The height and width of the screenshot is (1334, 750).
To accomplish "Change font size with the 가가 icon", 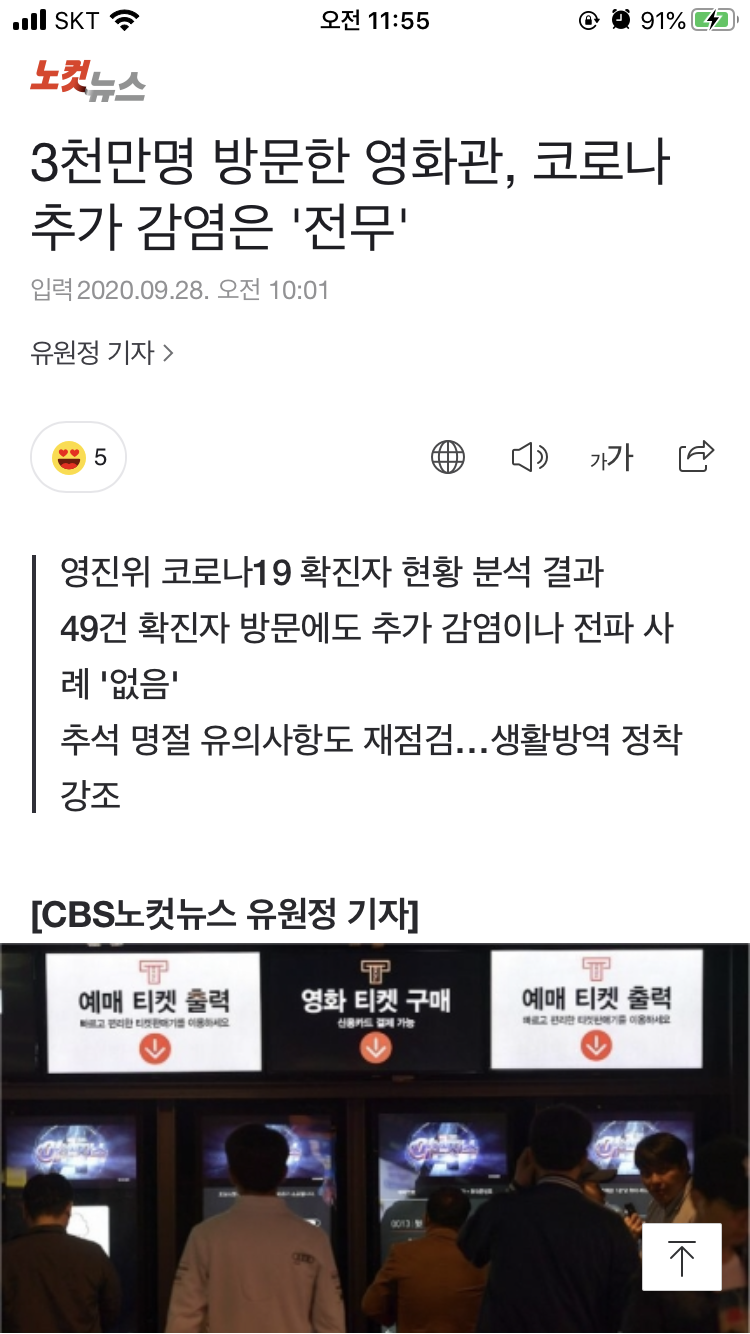I will coord(612,457).
